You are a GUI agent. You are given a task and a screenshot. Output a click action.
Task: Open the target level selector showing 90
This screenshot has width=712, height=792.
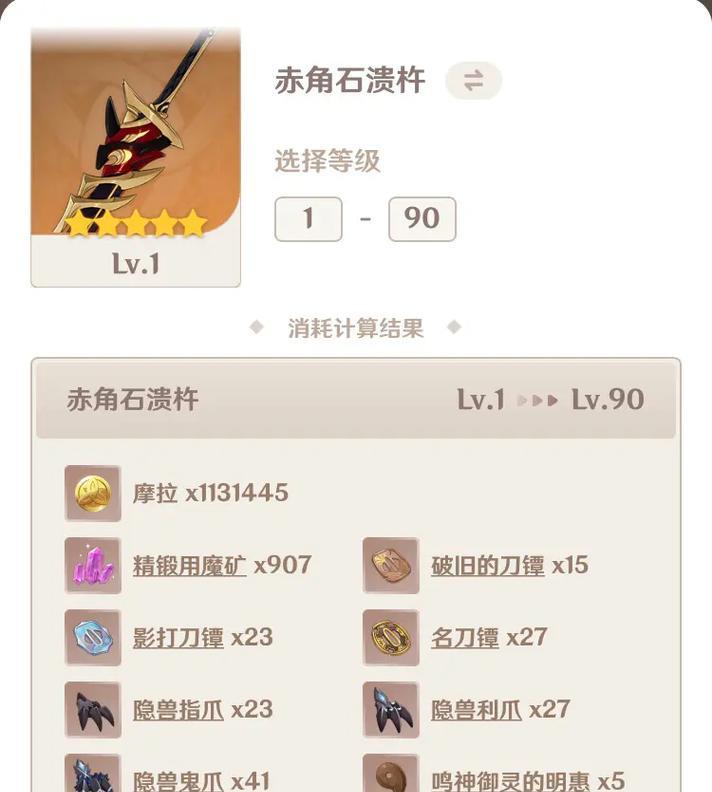click(x=422, y=219)
